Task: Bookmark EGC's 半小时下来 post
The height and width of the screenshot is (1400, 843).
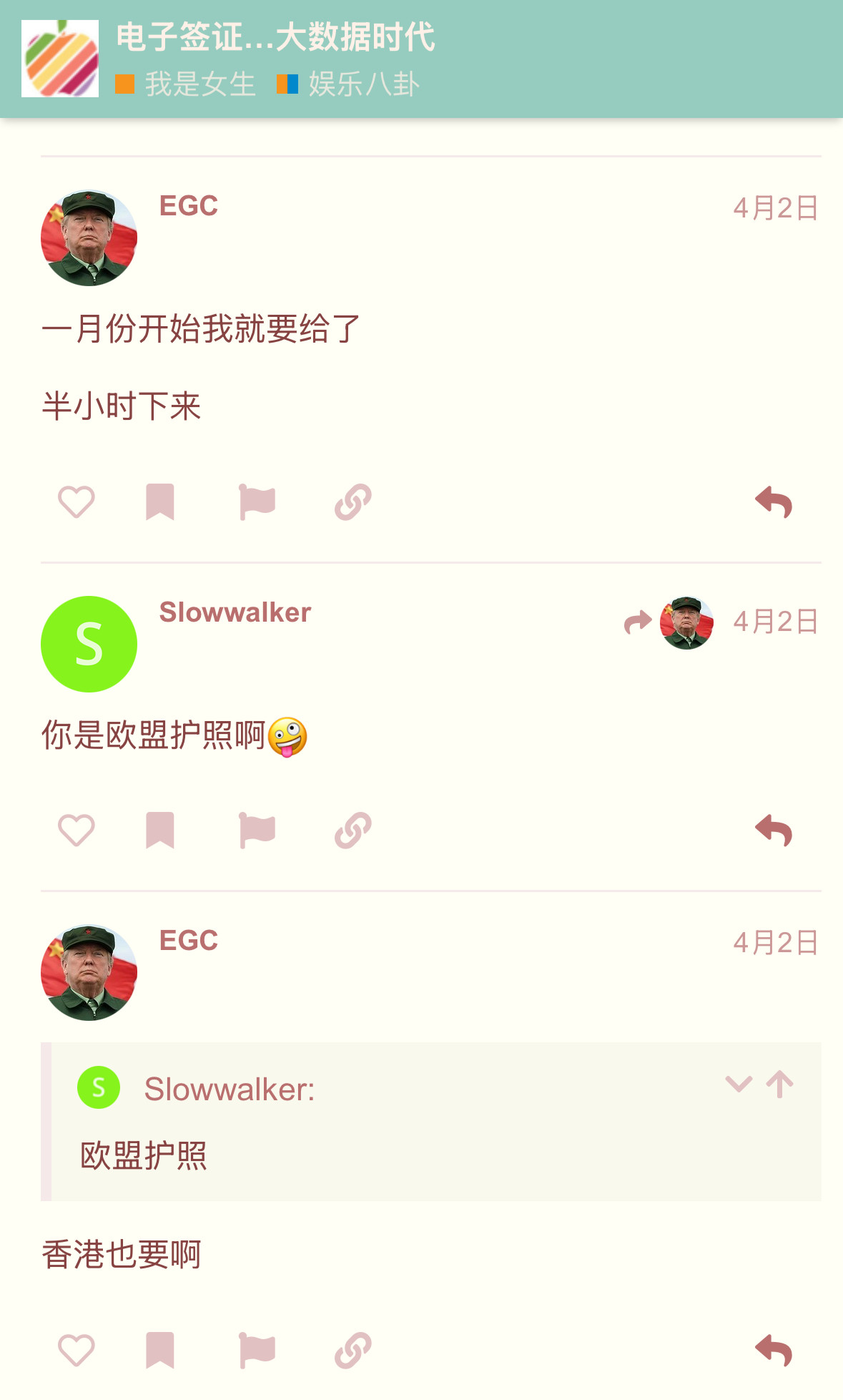Action: pyautogui.click(x=160, y=501)
